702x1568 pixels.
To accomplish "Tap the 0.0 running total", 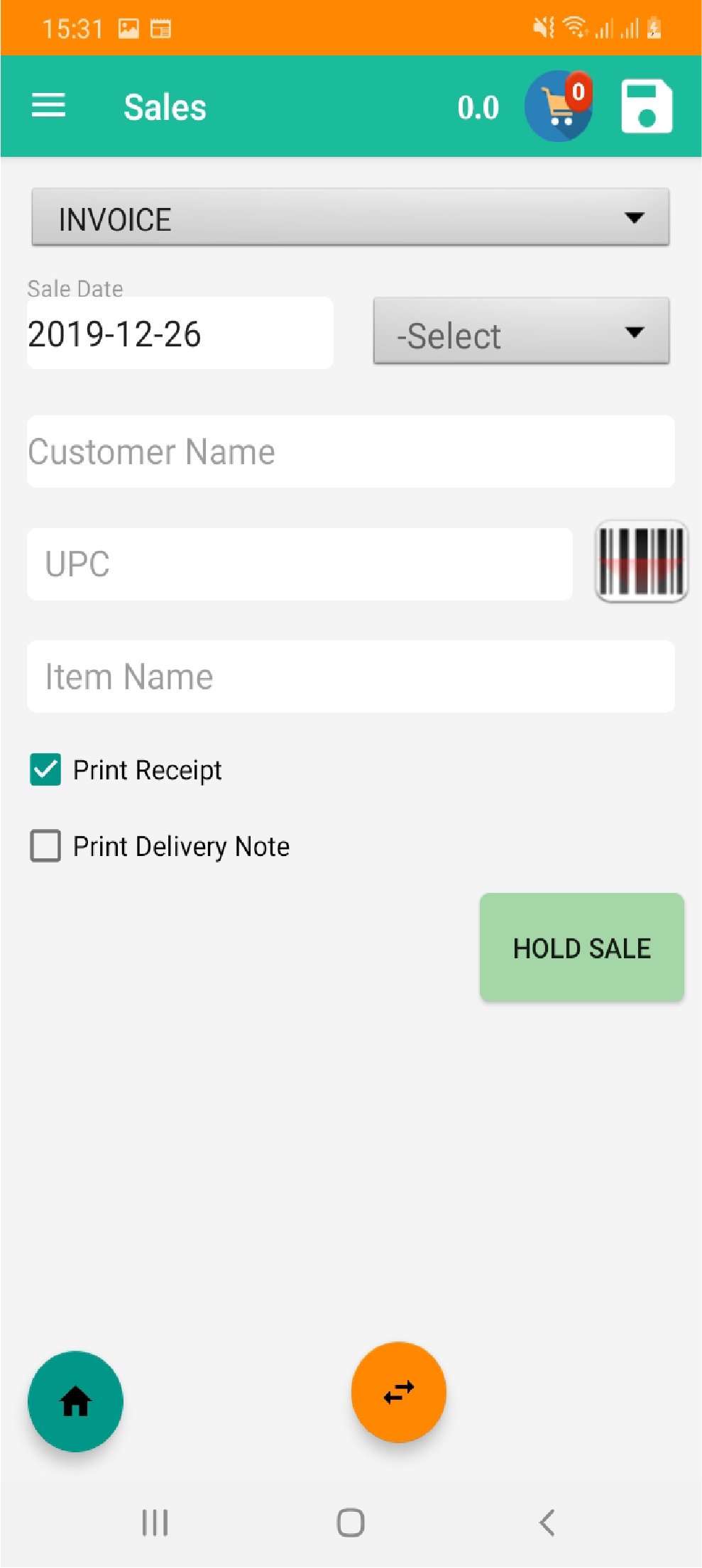I will click(x=478, y=106).
